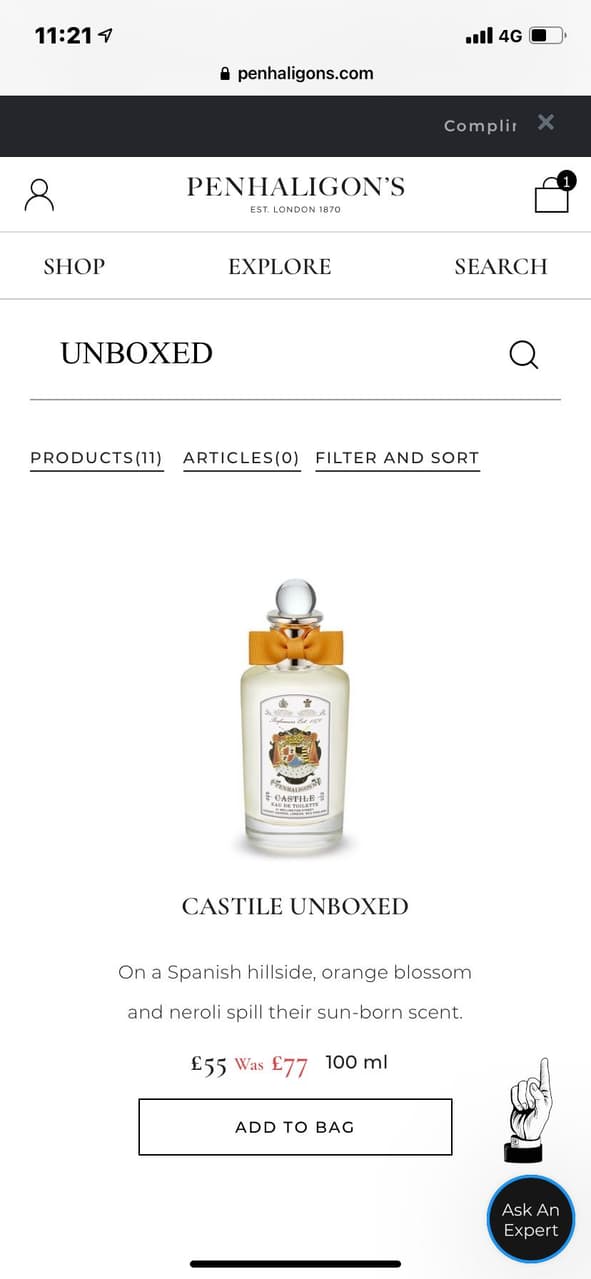Open SEARCH in the navigation bar
This screenshot has width=591, height=1279.
pyautogui.click(x=501, y=266)
